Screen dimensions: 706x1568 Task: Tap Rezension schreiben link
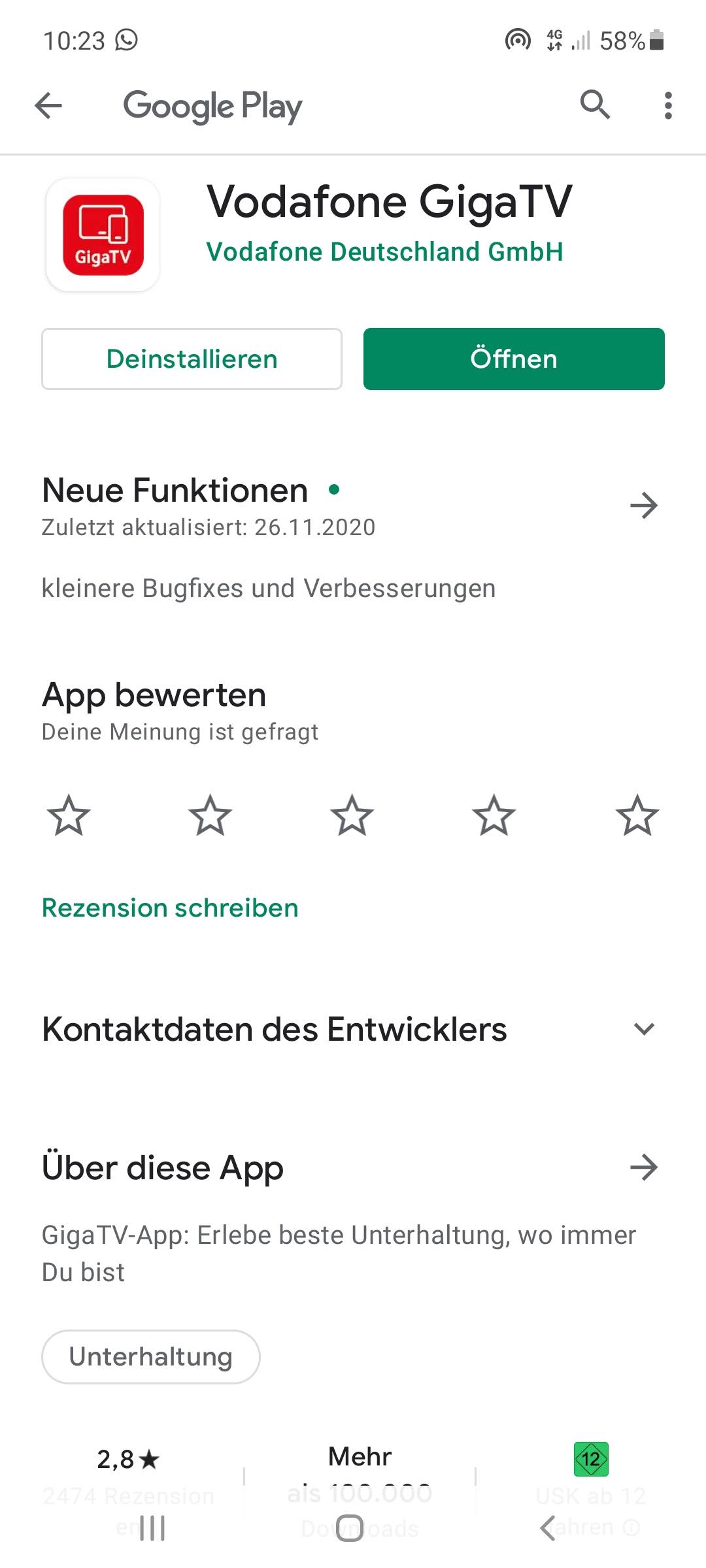click(170, 908)
